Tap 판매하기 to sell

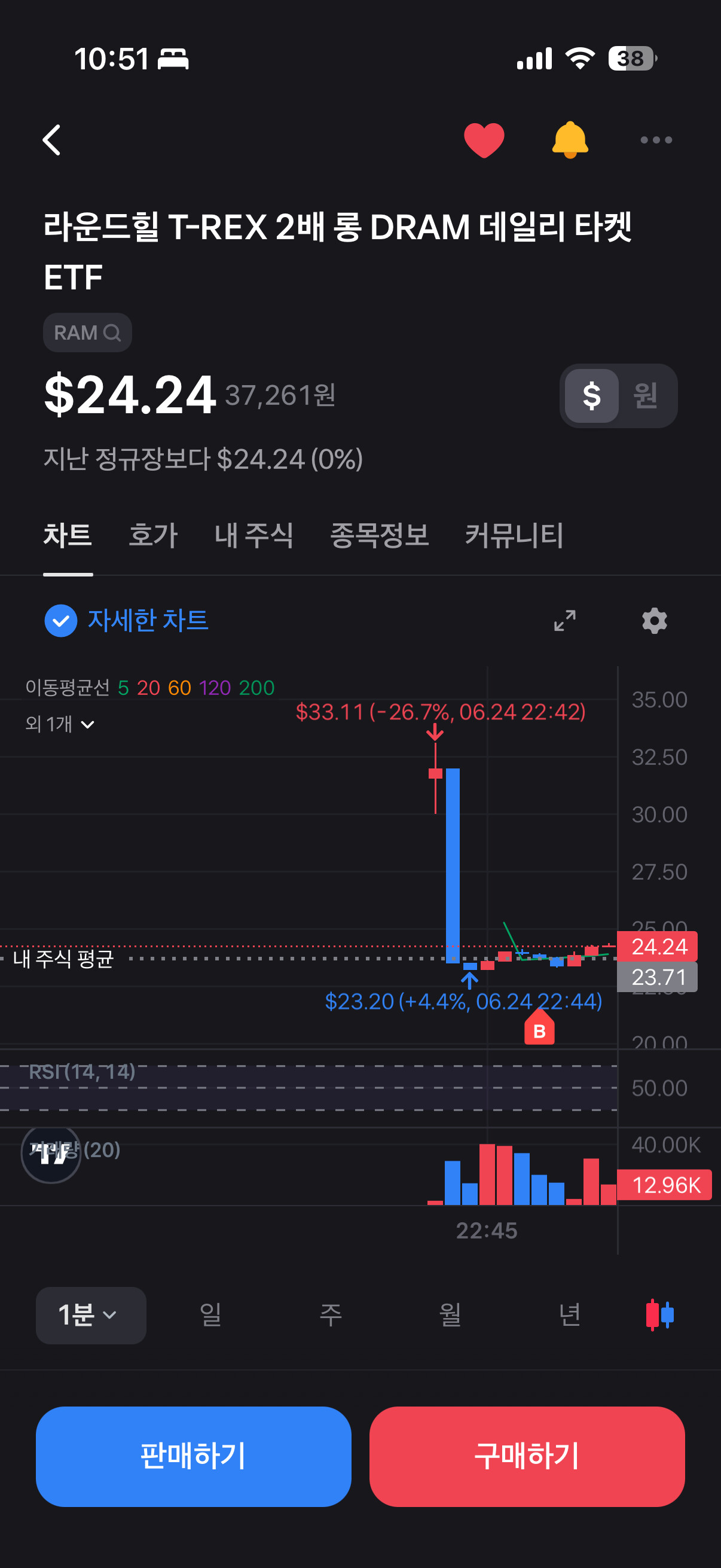(194, 1456)
